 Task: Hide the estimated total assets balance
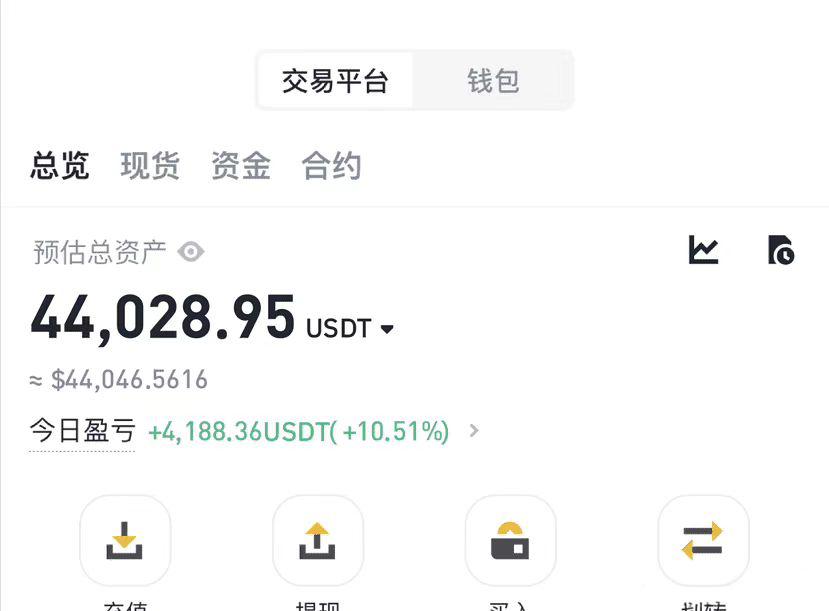click(x=190, y=252)
